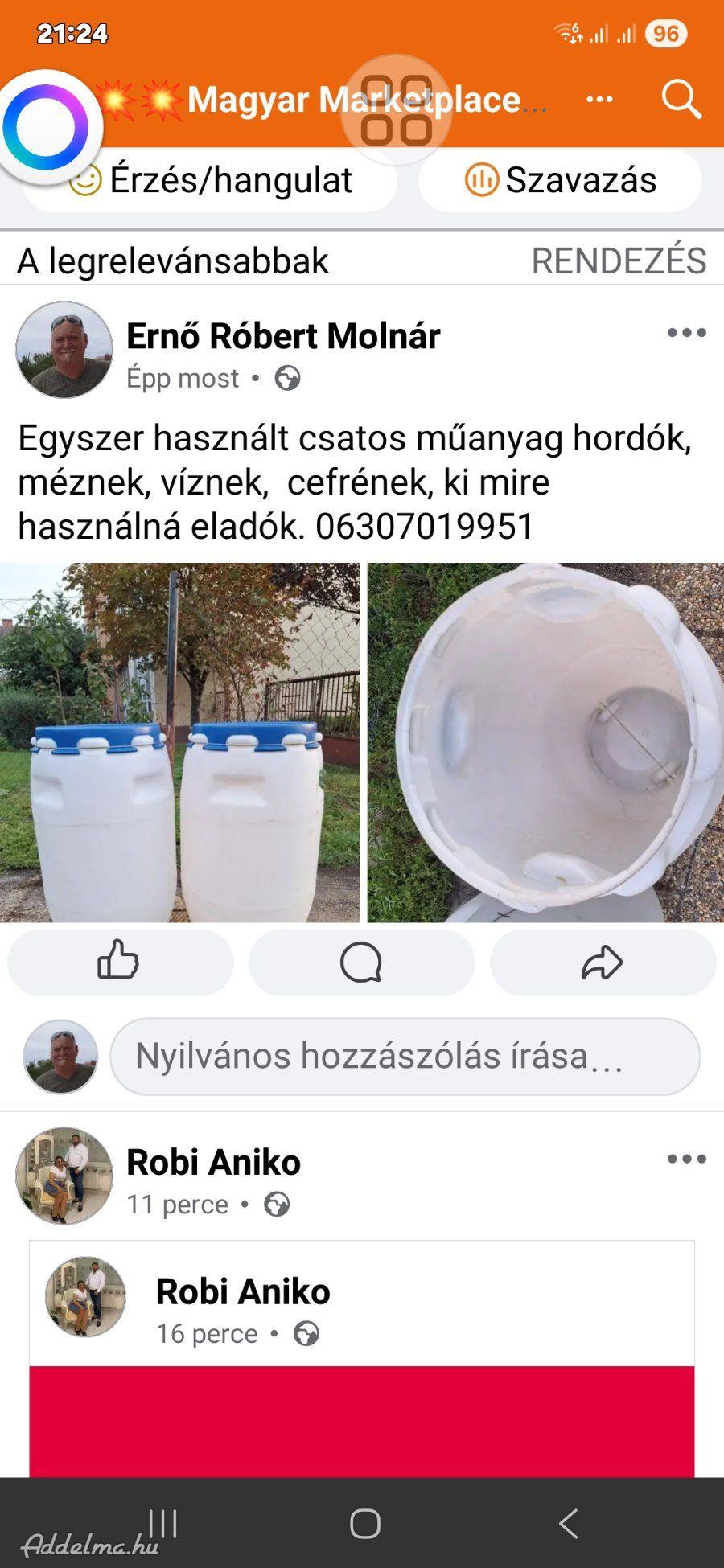This screenshot has width=724, height=1568.
Task: Open the RENDEZÉS sort options
Action: pos(619,261)
